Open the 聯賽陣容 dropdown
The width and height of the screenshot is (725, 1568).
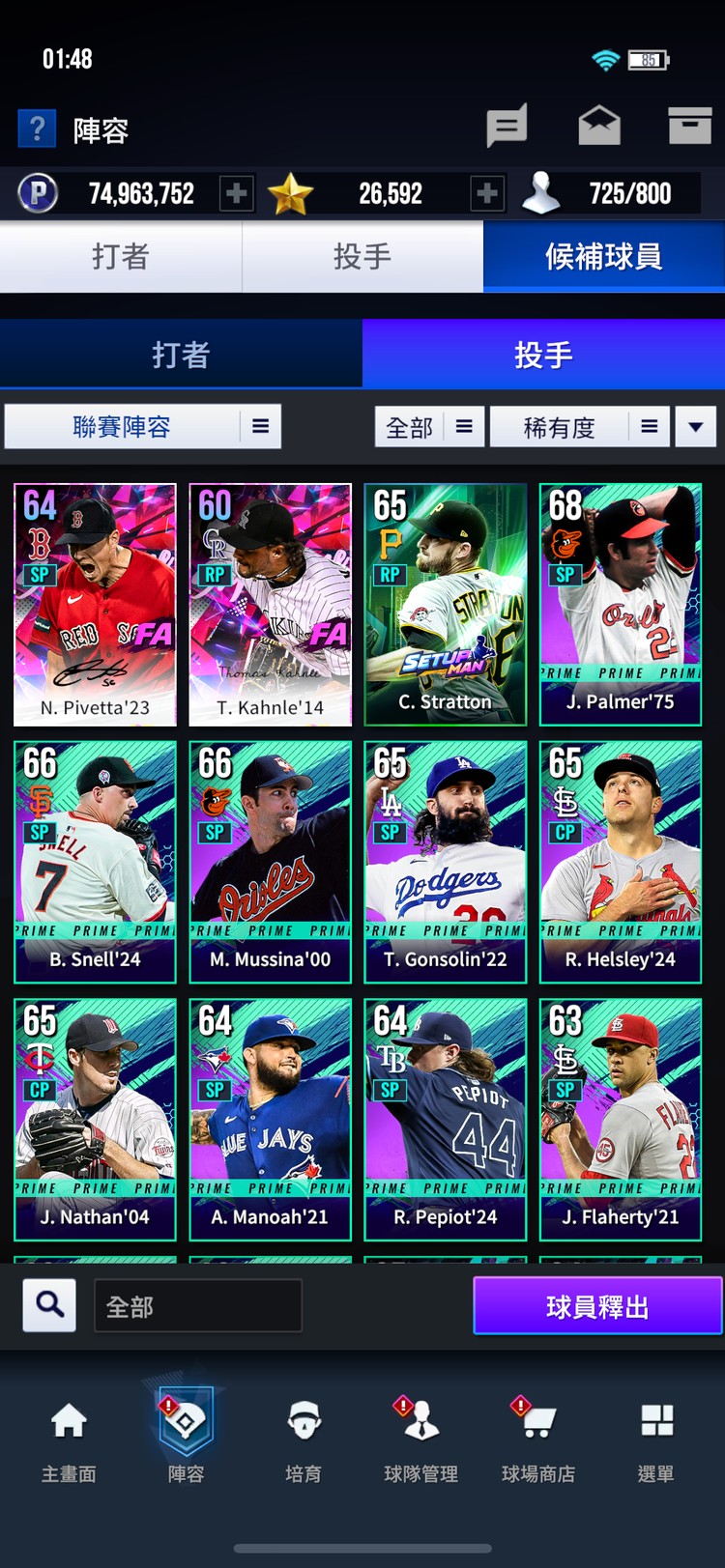pyautogui.click(x=143, y=426)
